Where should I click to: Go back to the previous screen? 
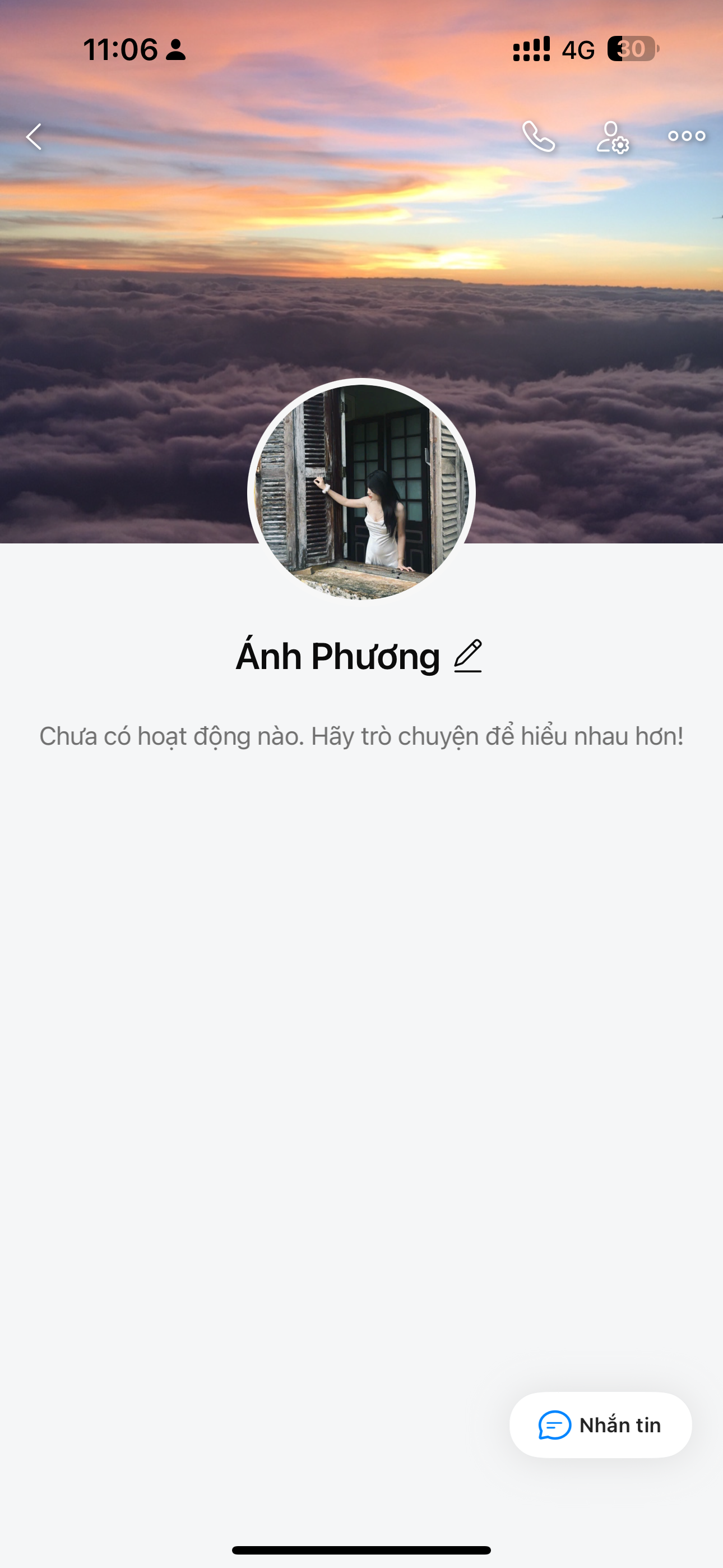(x=34, y=136)
